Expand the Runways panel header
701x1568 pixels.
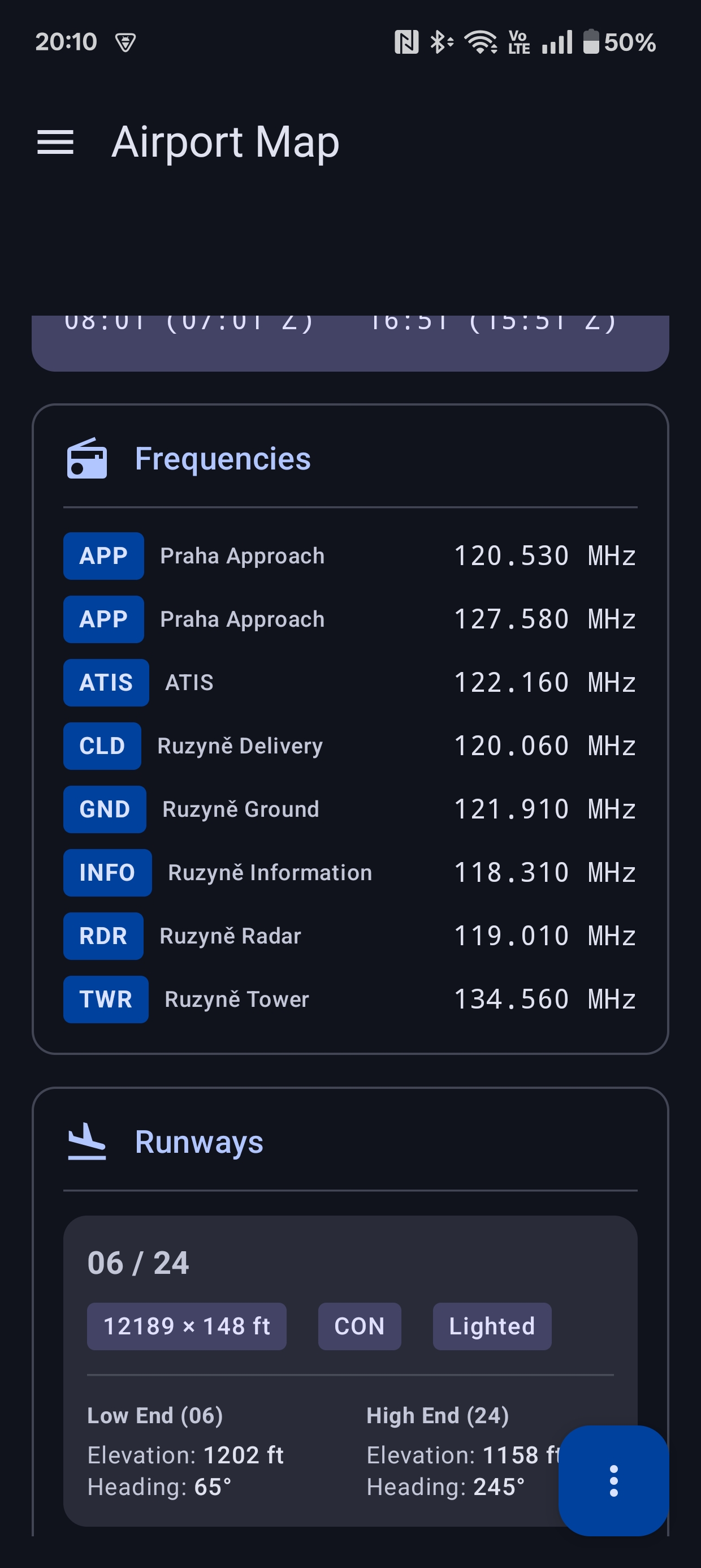point(199,1141)
